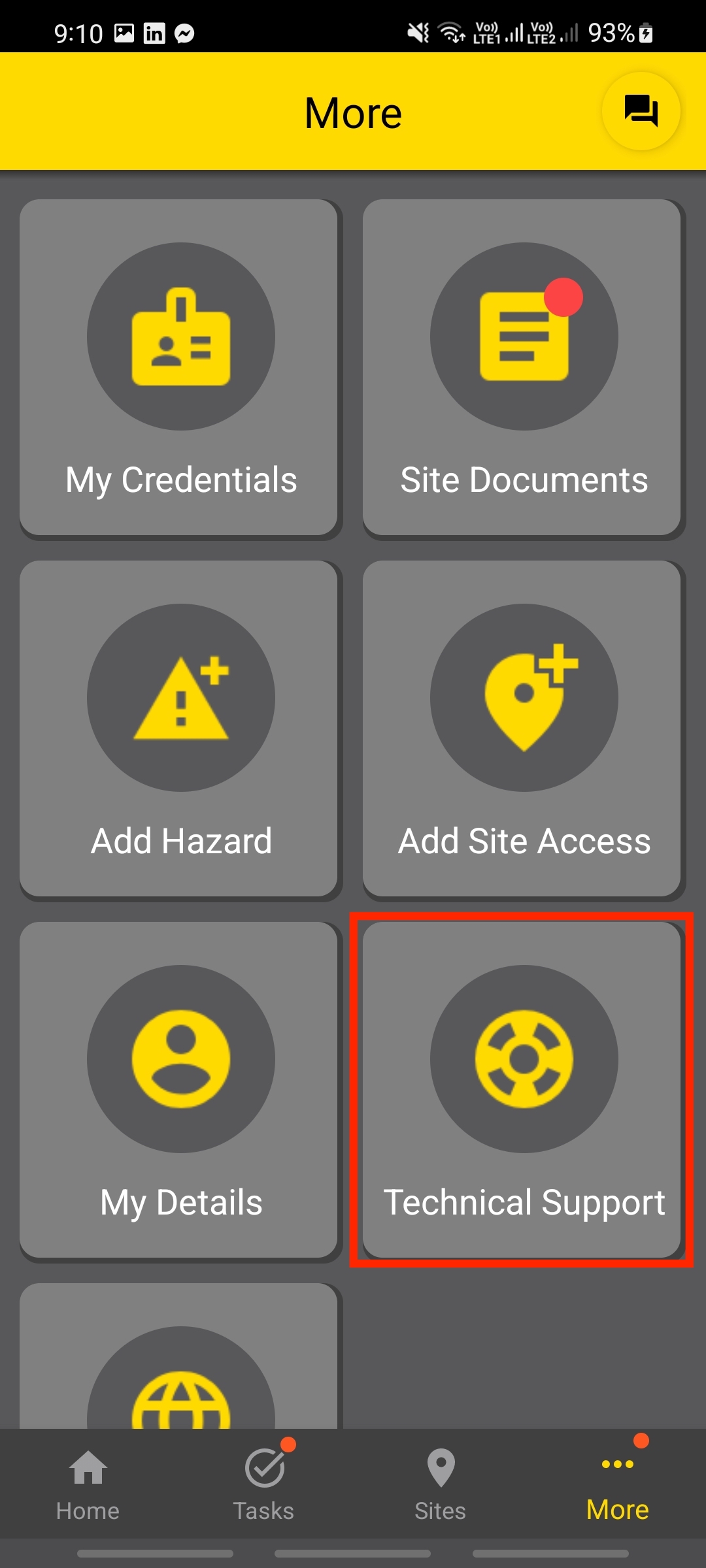Choose the Add Site Access tile
This screenshot has width=706, height=1568.
tap(523, 728)
